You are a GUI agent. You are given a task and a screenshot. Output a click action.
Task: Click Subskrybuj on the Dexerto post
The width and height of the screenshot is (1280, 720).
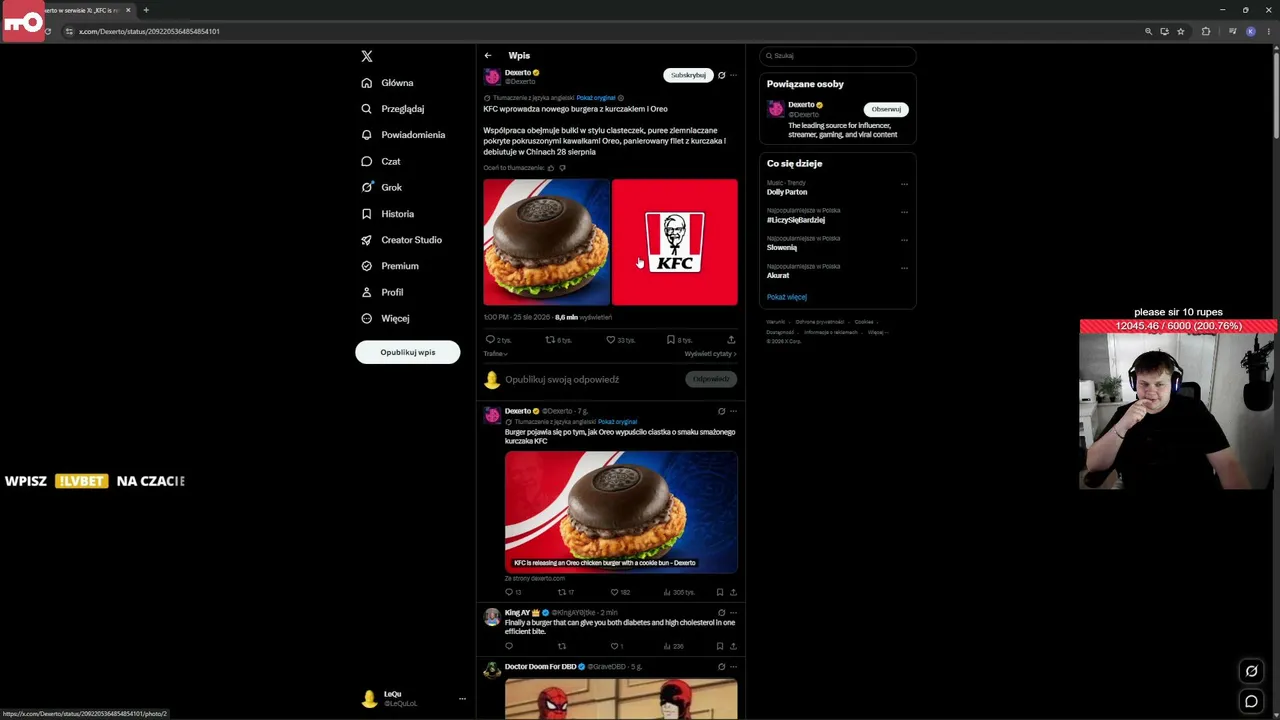click(688, 75)
